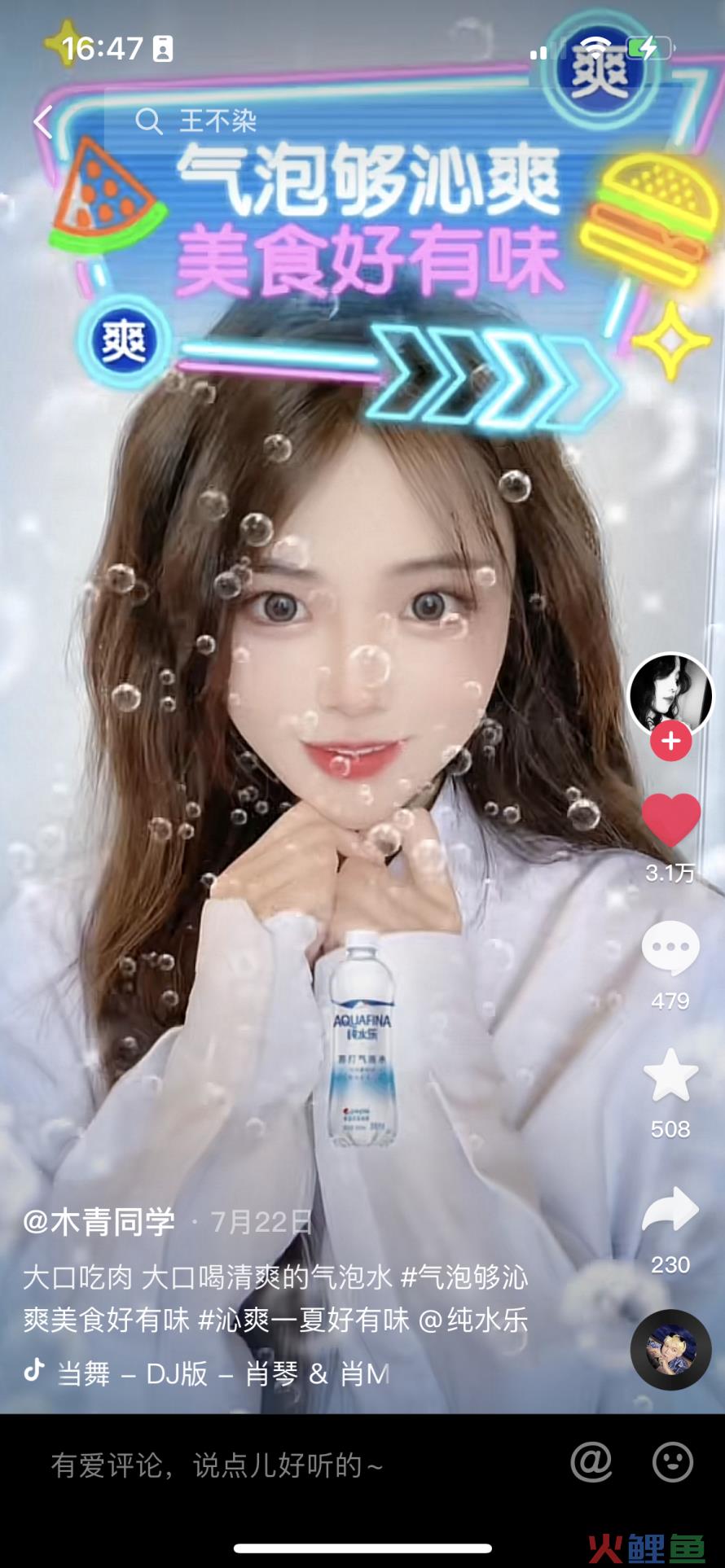This screenshot has width=725, height=1568.
Task: Mention someone with the @ icon
Action: 591,1462
